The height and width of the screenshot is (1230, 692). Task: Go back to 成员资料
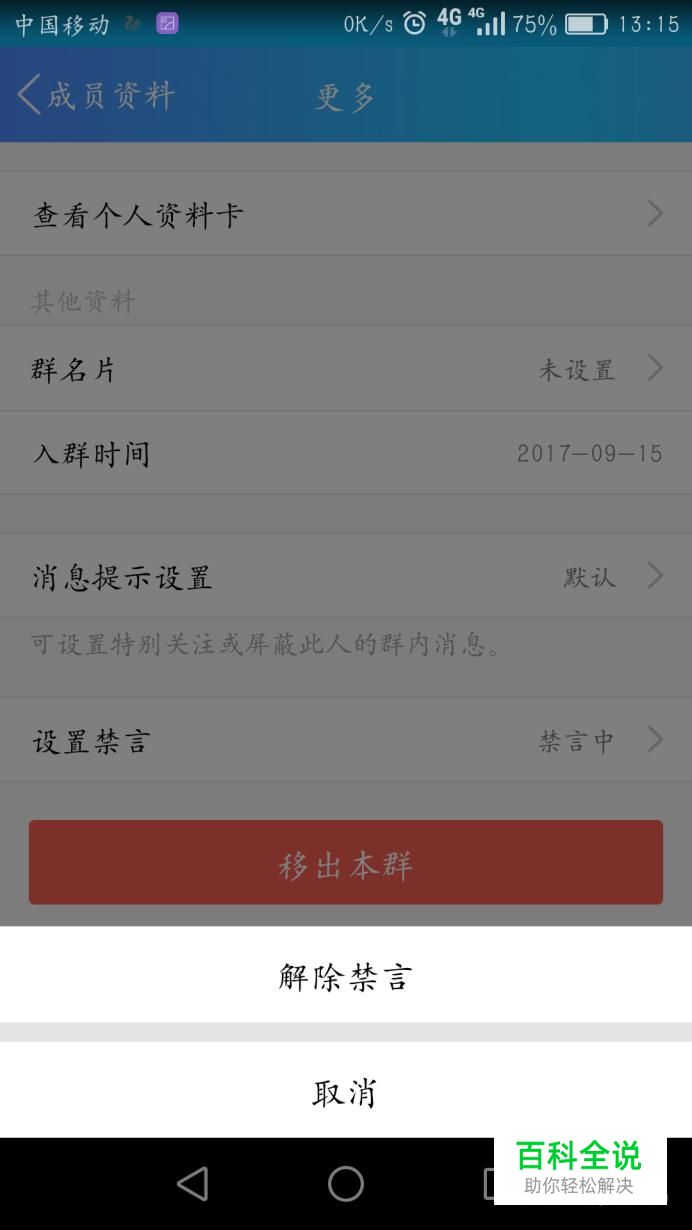[x=96, y=96]
